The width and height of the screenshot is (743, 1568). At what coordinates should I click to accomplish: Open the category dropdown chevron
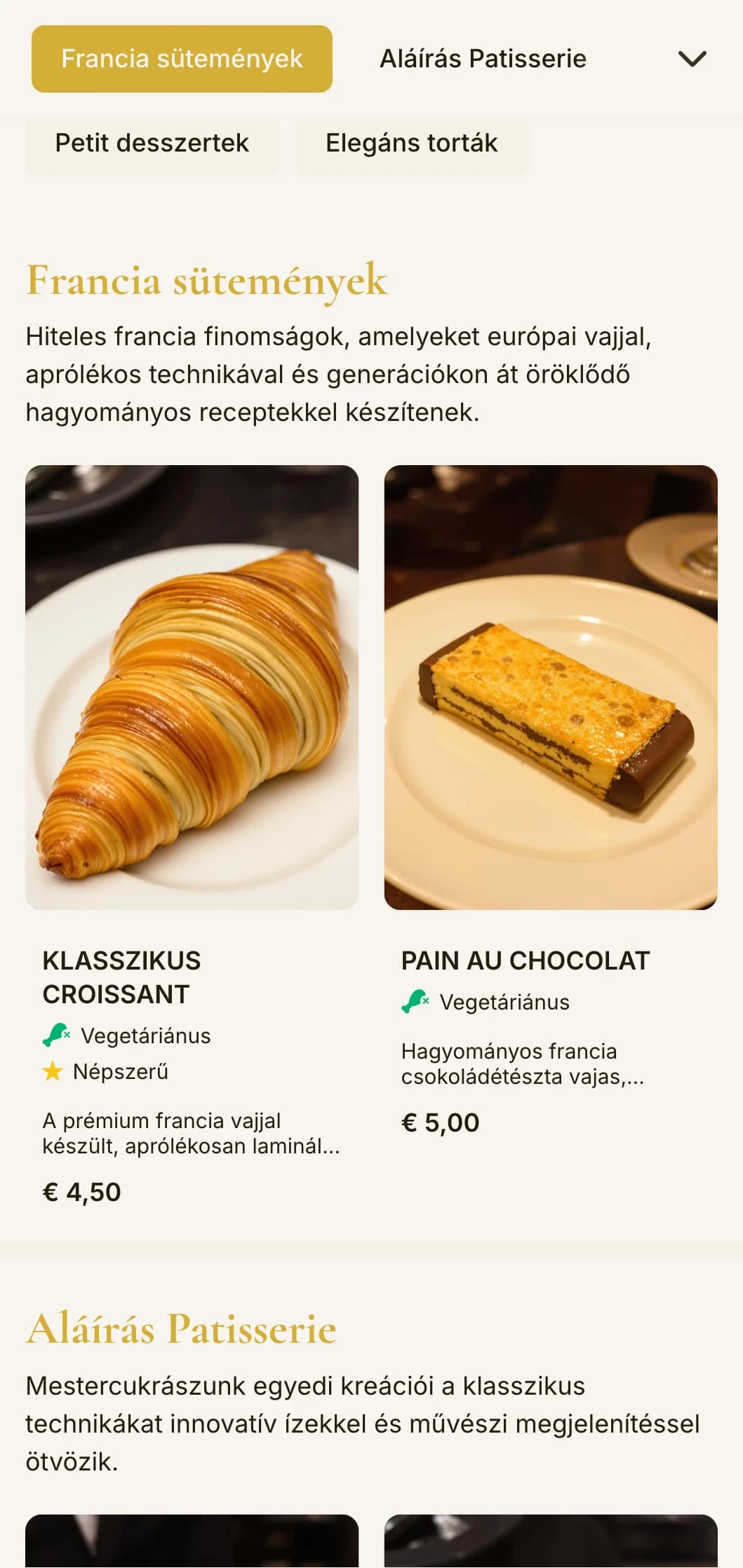[x=692, y=59]
